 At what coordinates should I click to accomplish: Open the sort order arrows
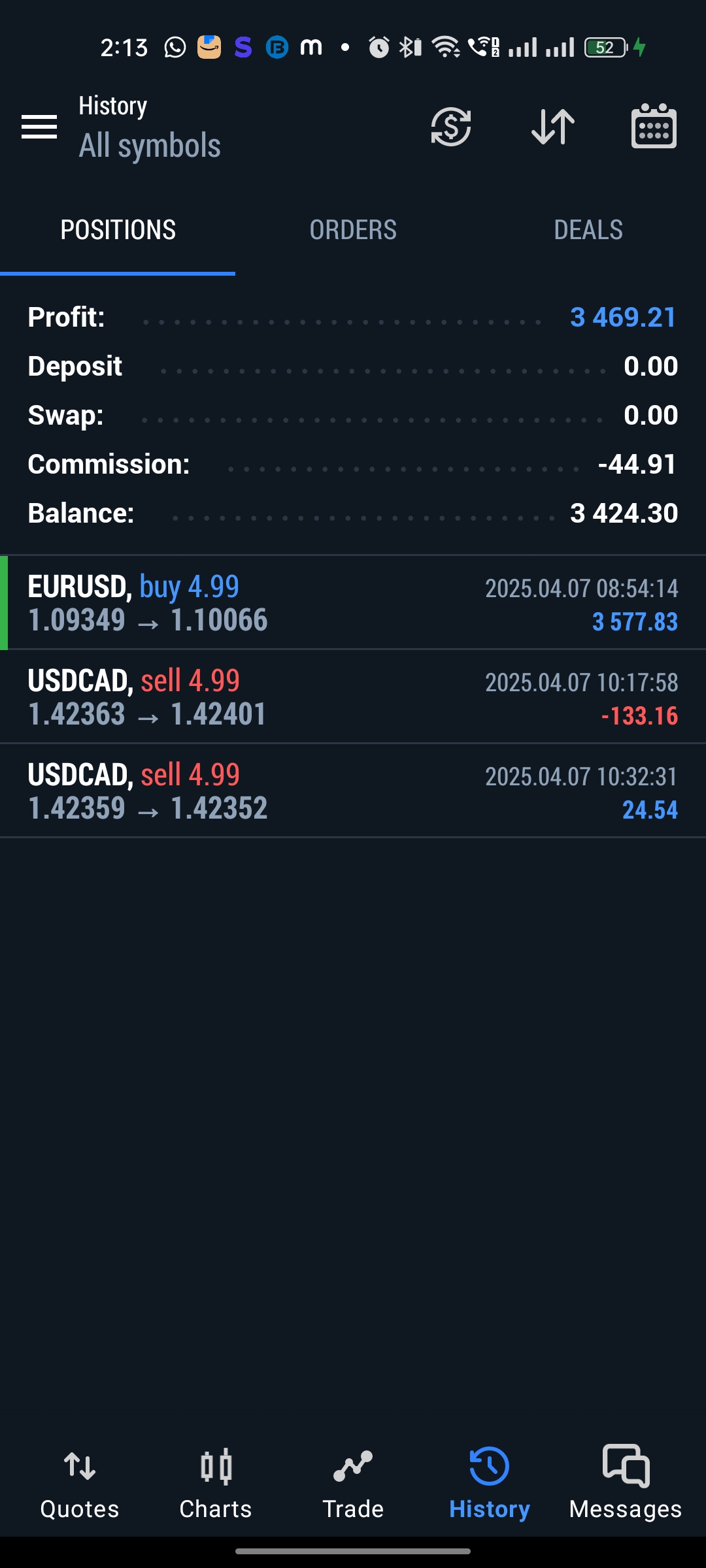(553, 127)
